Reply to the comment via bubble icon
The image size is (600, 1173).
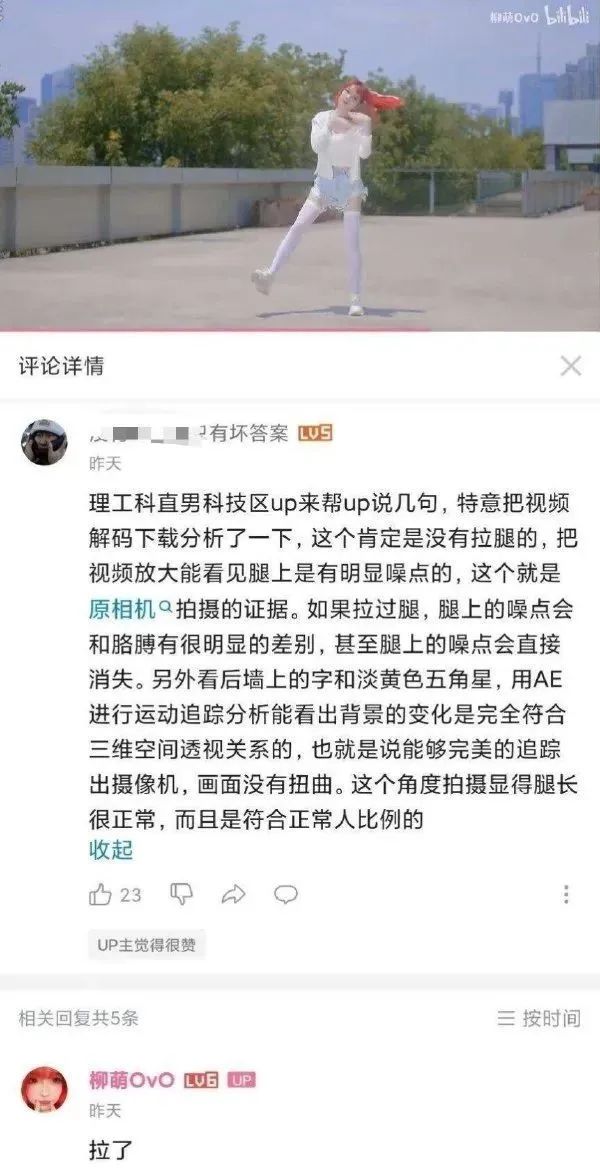(286, 894)
